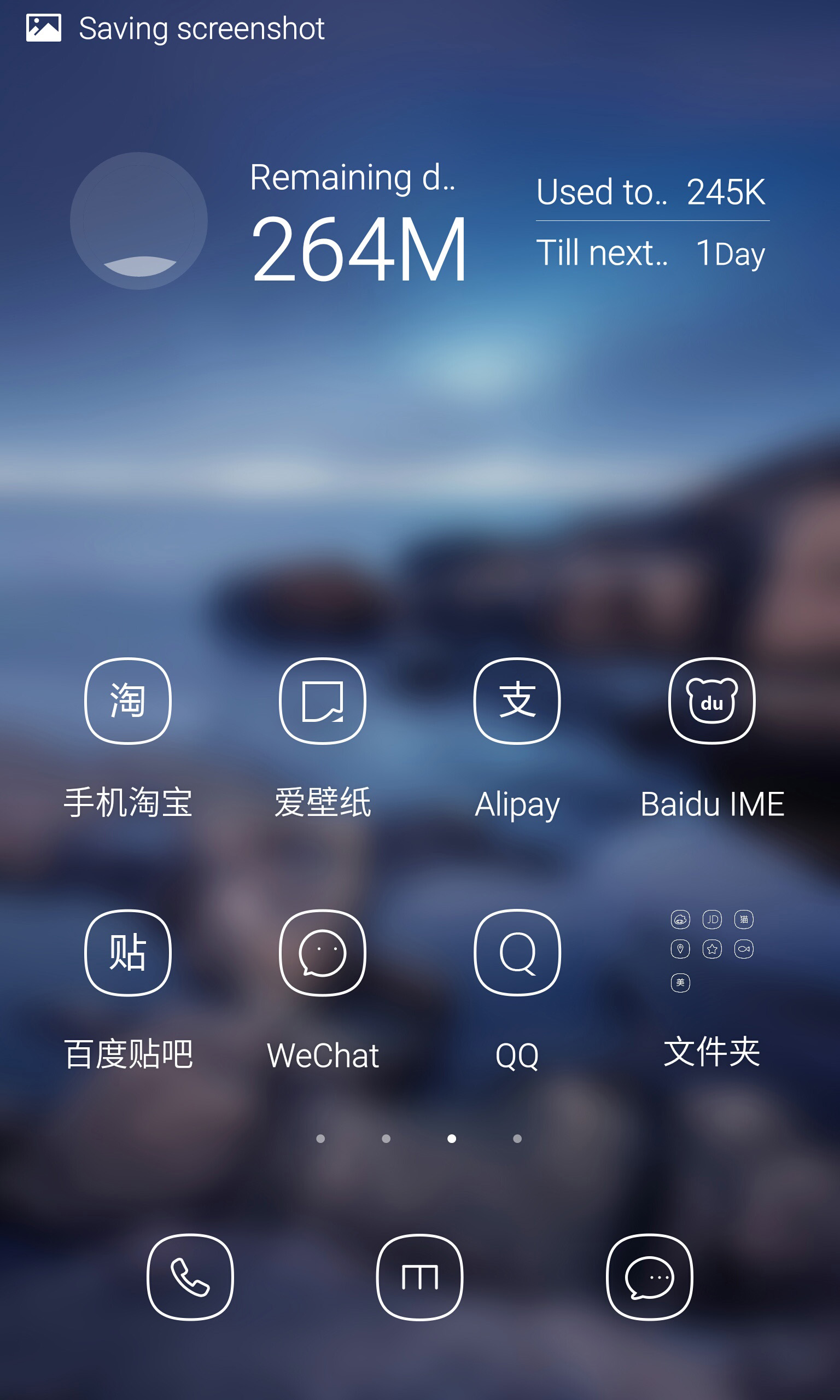
Task: Open Alipay
Action: (517, 701)
